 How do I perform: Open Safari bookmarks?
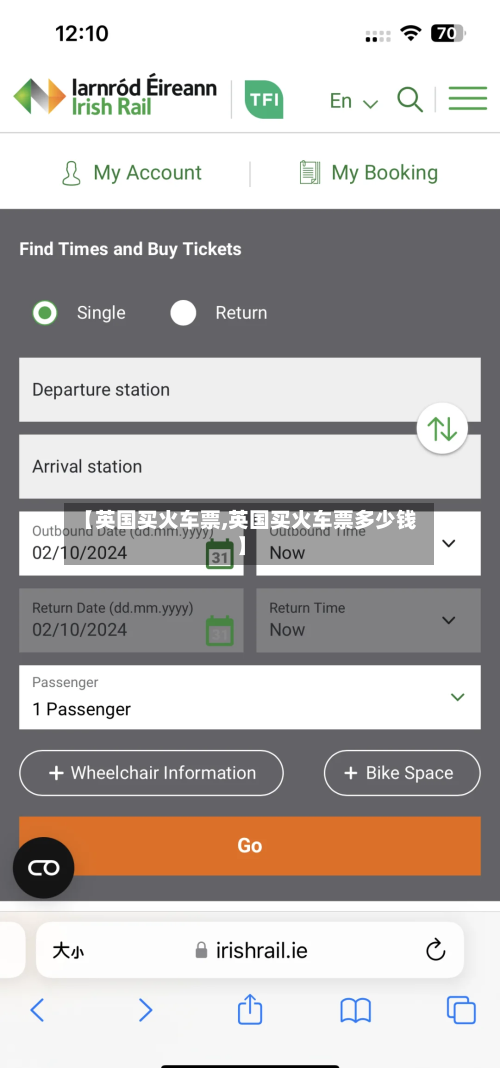355,1010
